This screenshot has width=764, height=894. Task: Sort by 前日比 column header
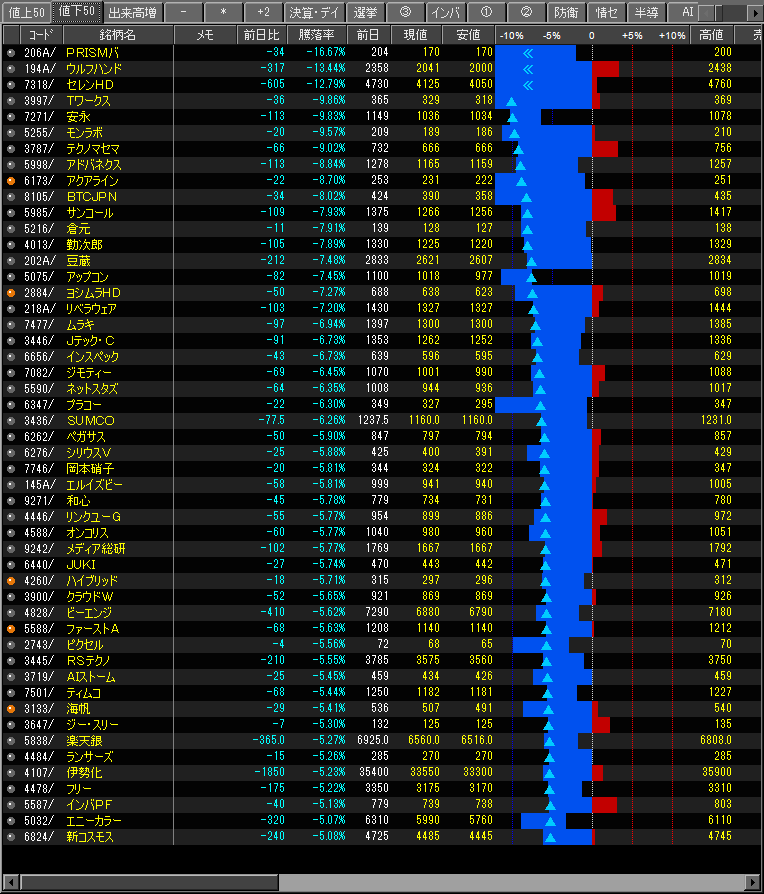point(263,35)
